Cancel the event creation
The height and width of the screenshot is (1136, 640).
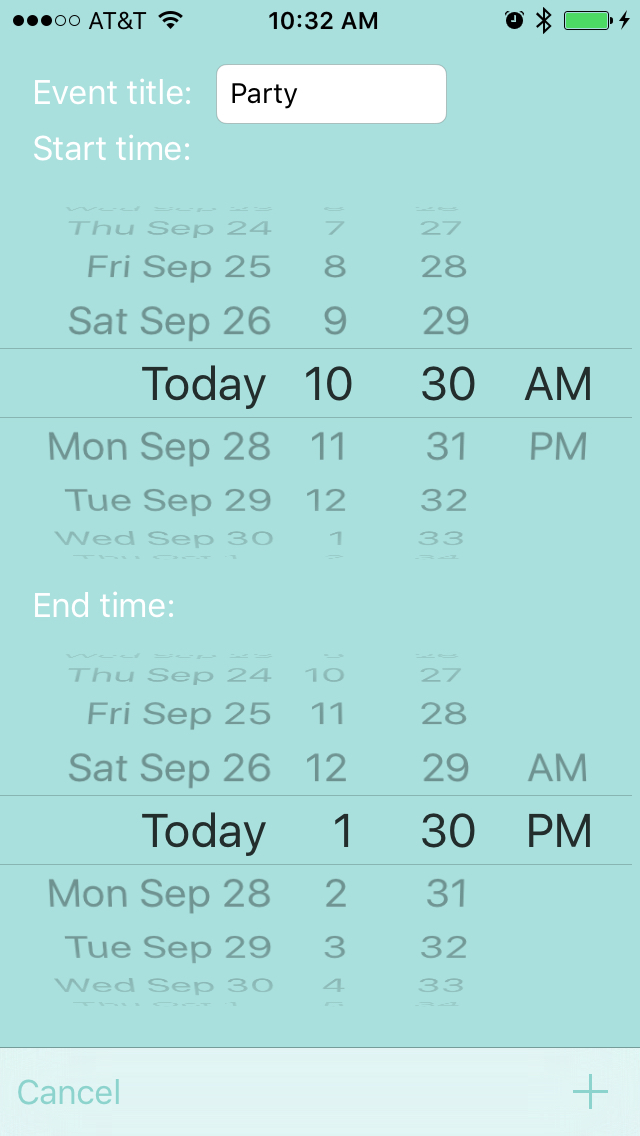click(69, 1092)
